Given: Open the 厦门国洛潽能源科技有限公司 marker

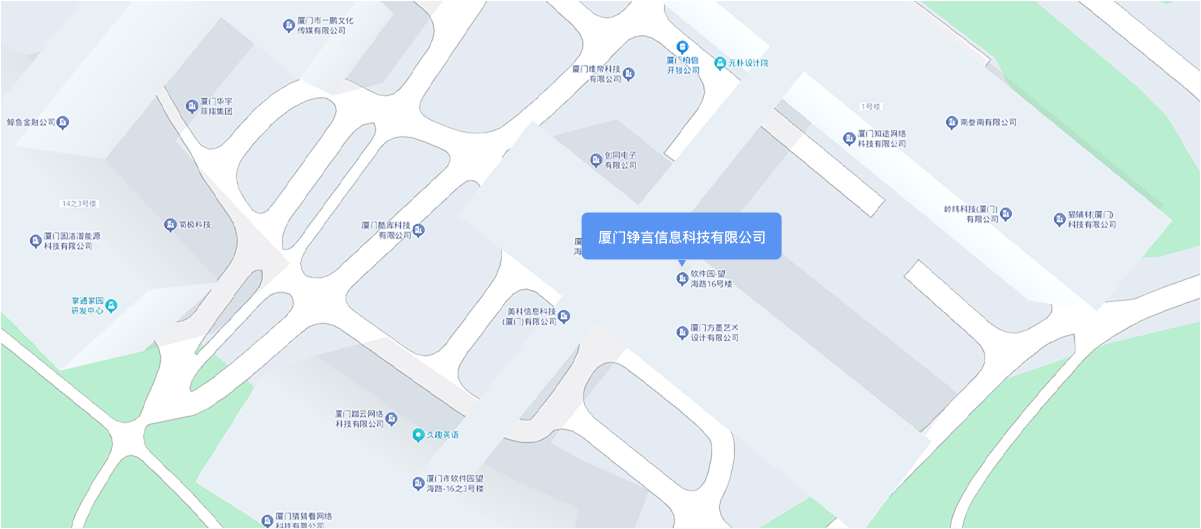Looking at the screenshot, I should coord(36,241).
